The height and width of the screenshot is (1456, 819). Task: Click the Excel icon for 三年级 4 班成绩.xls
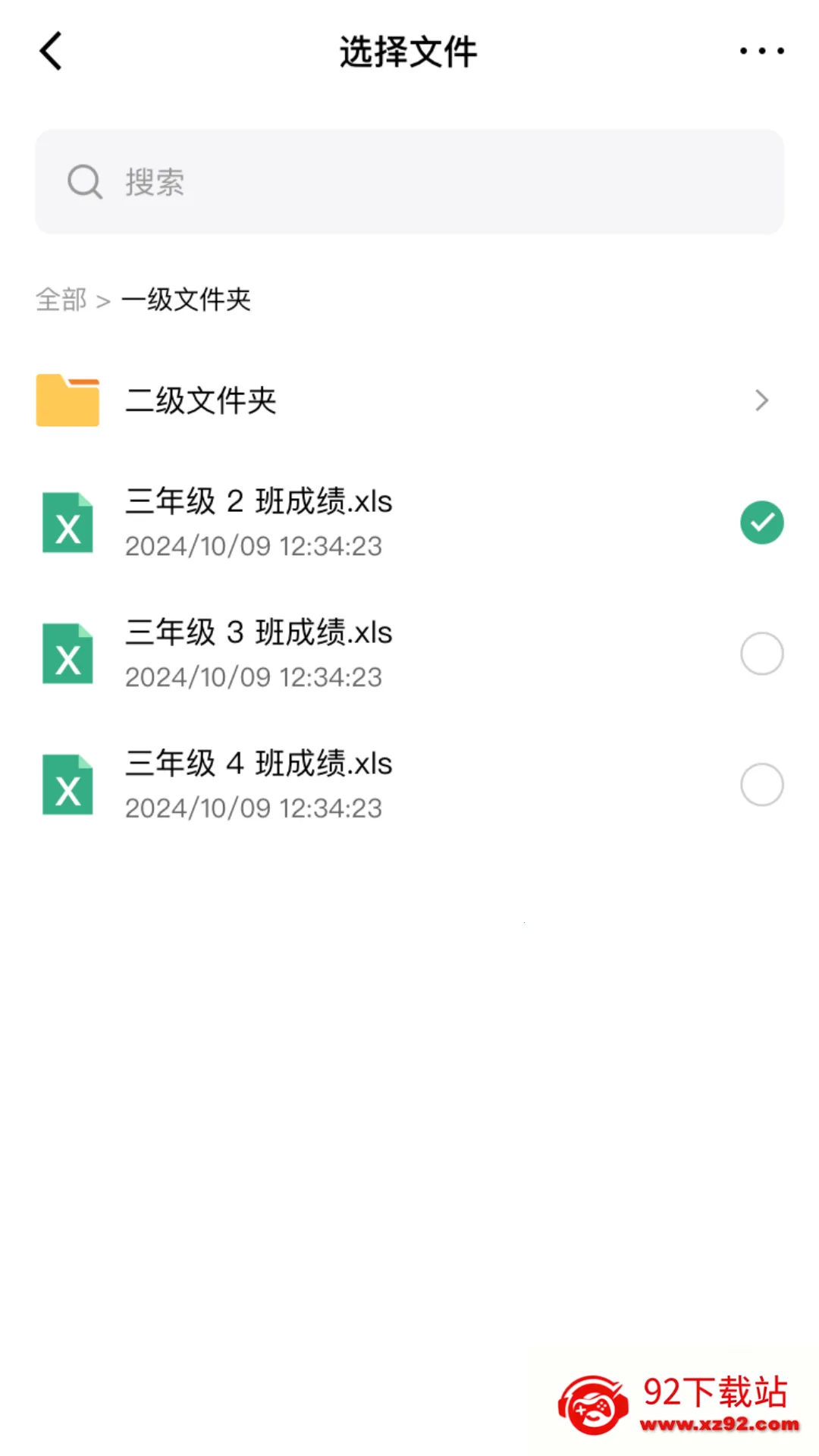click(x=67, y=784)
